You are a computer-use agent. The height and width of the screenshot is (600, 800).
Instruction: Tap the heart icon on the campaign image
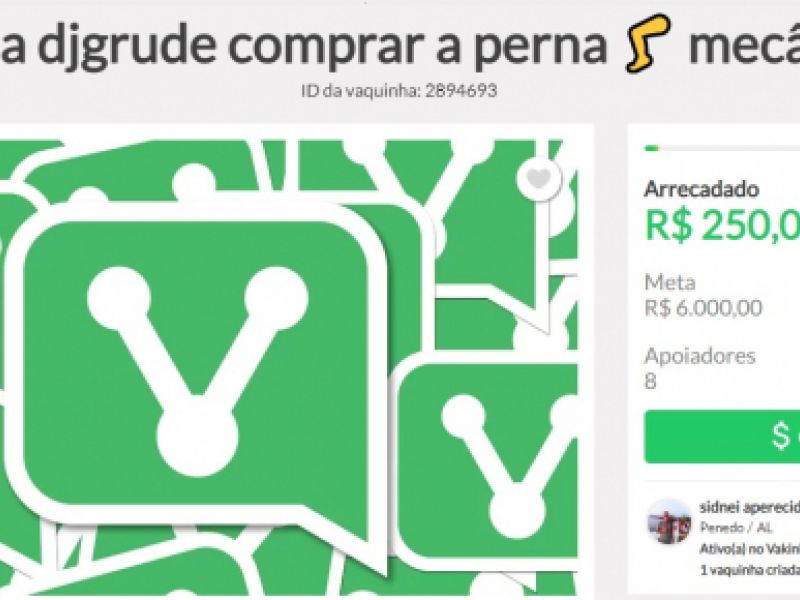(539, 179)
